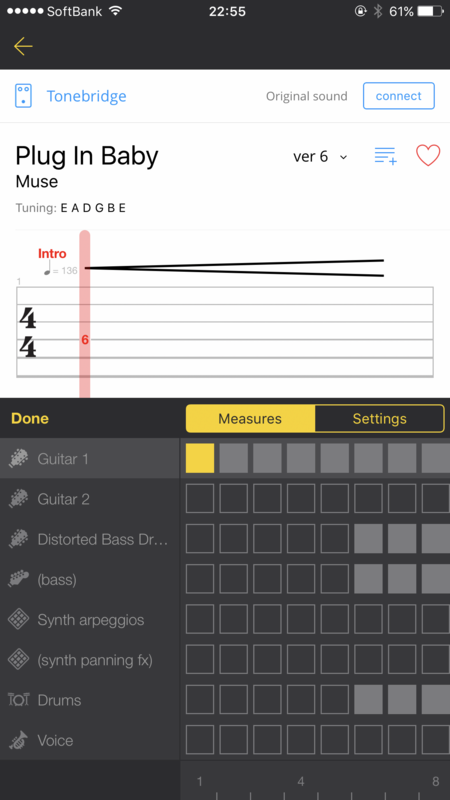Select the (bass) track
Image resolution: width=450 pixels, height=800 pixels.
[x=90, y=580]
